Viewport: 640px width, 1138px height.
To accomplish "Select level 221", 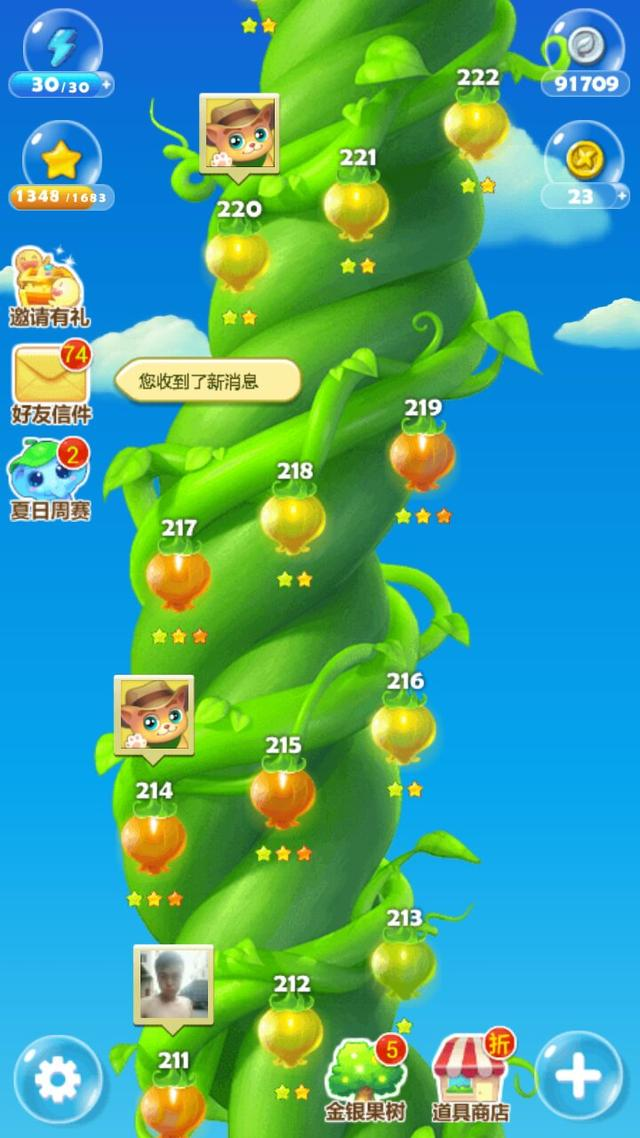I will pyautogui.click(x=356, y=203).
